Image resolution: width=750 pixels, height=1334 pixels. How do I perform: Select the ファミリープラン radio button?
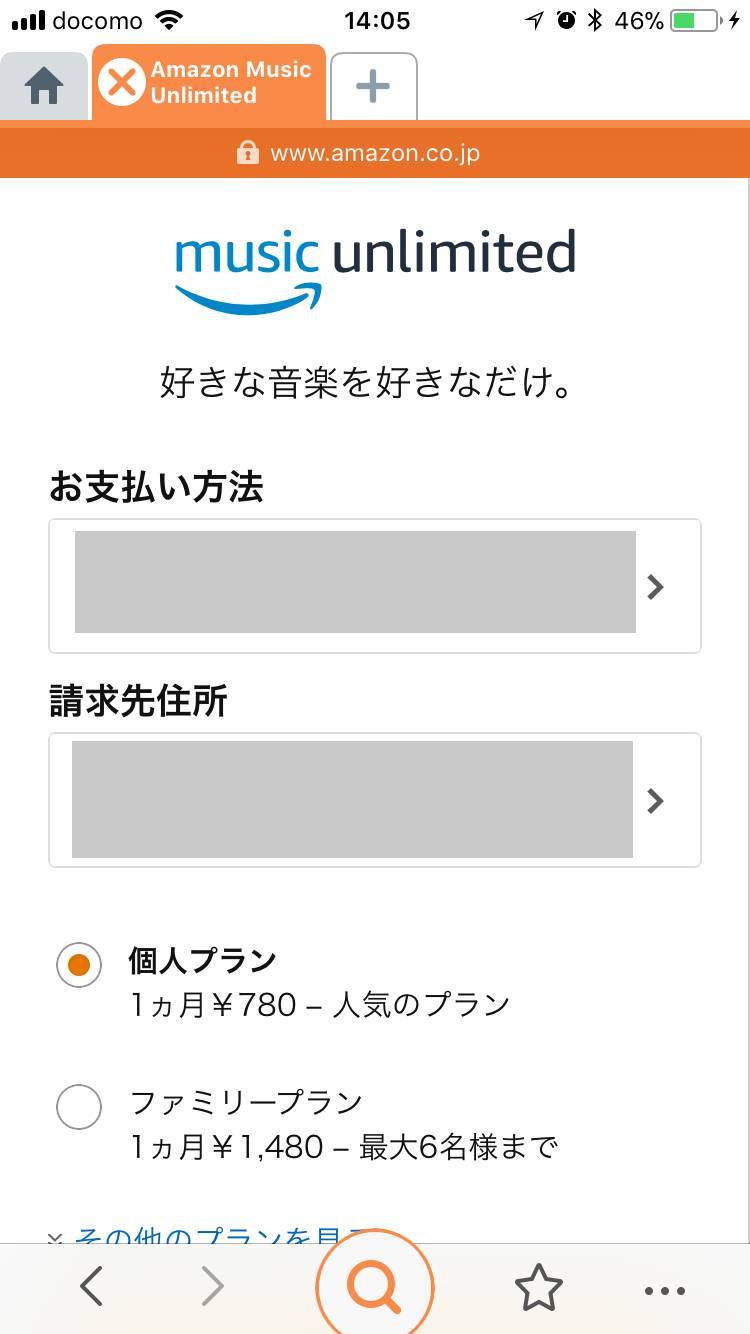79,1107
